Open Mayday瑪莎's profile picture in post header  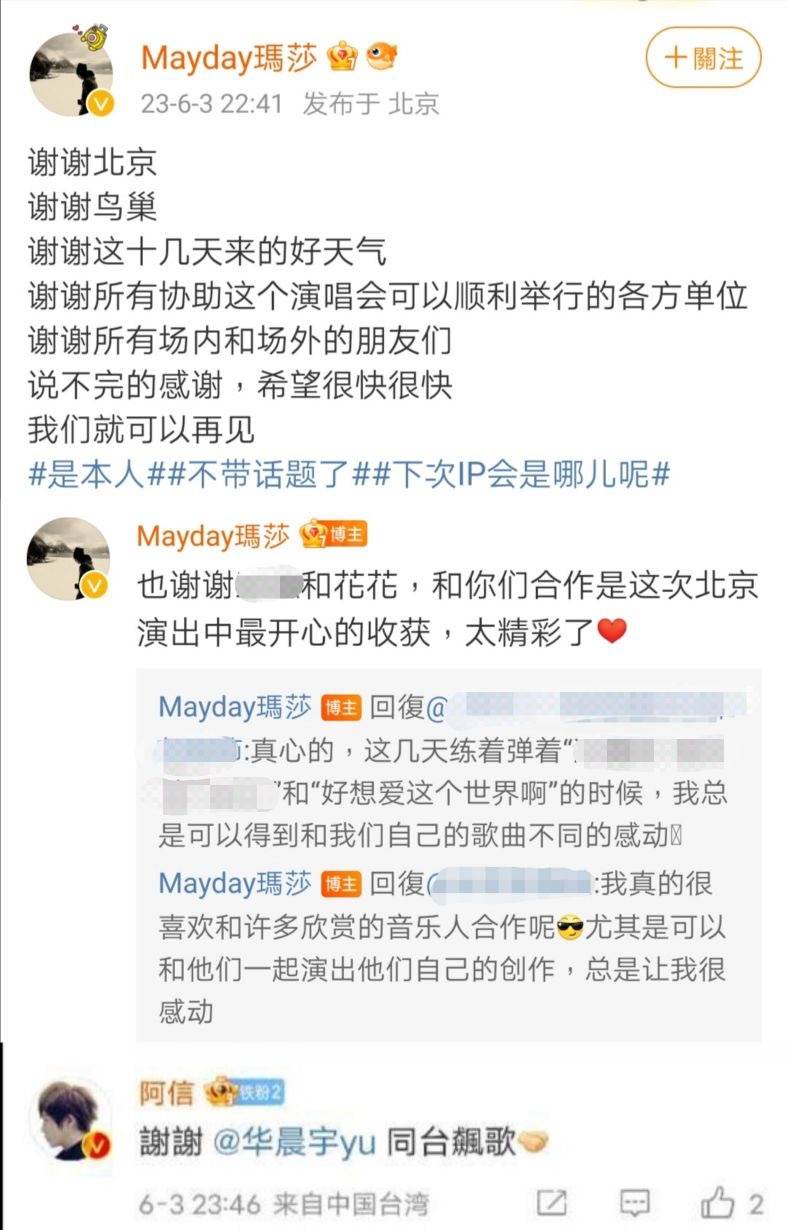click(70, 75)
